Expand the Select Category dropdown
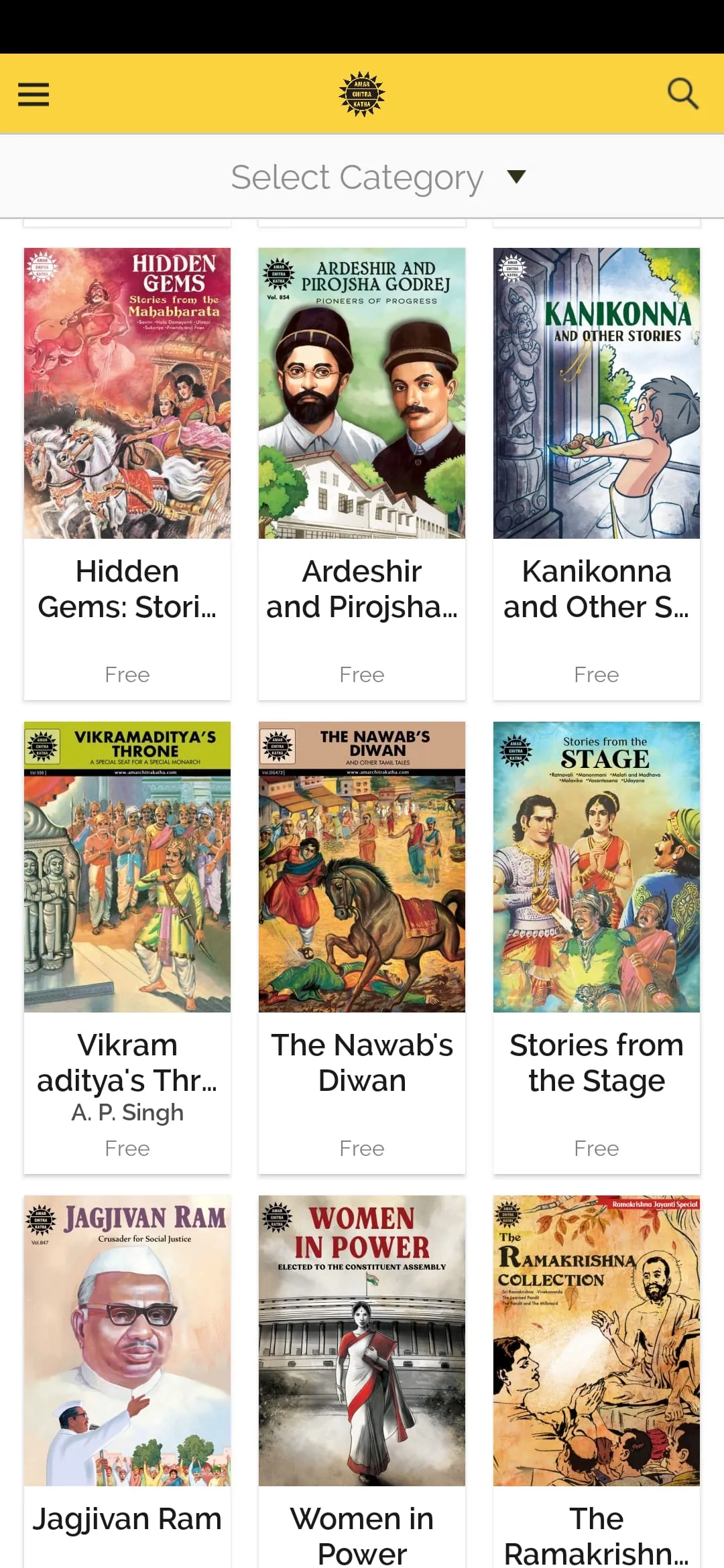724x1568 pixels. [x=357, y=176]
